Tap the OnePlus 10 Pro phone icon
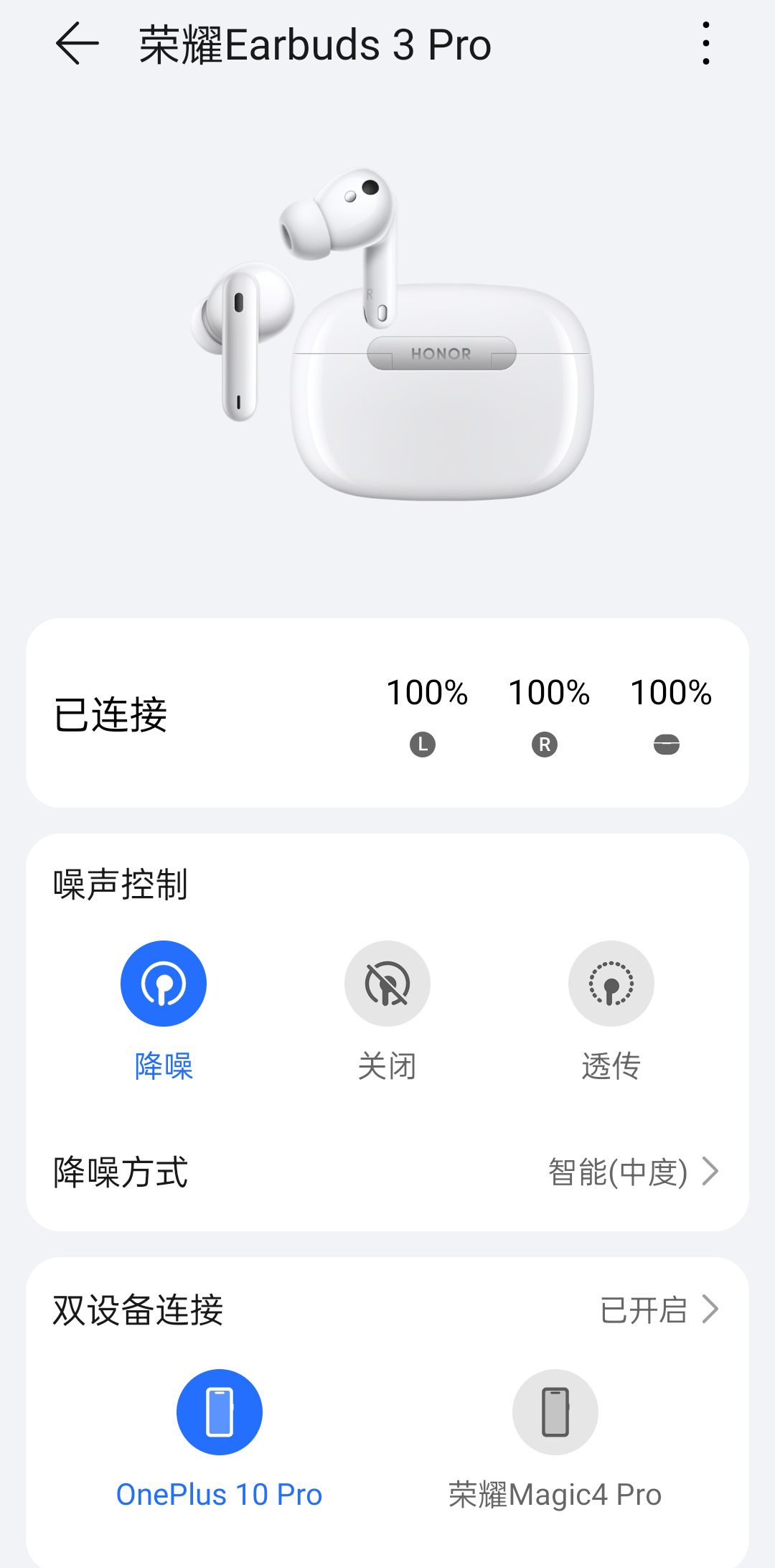This screenshot has height=1568, width=775. tap(220, 1410)
